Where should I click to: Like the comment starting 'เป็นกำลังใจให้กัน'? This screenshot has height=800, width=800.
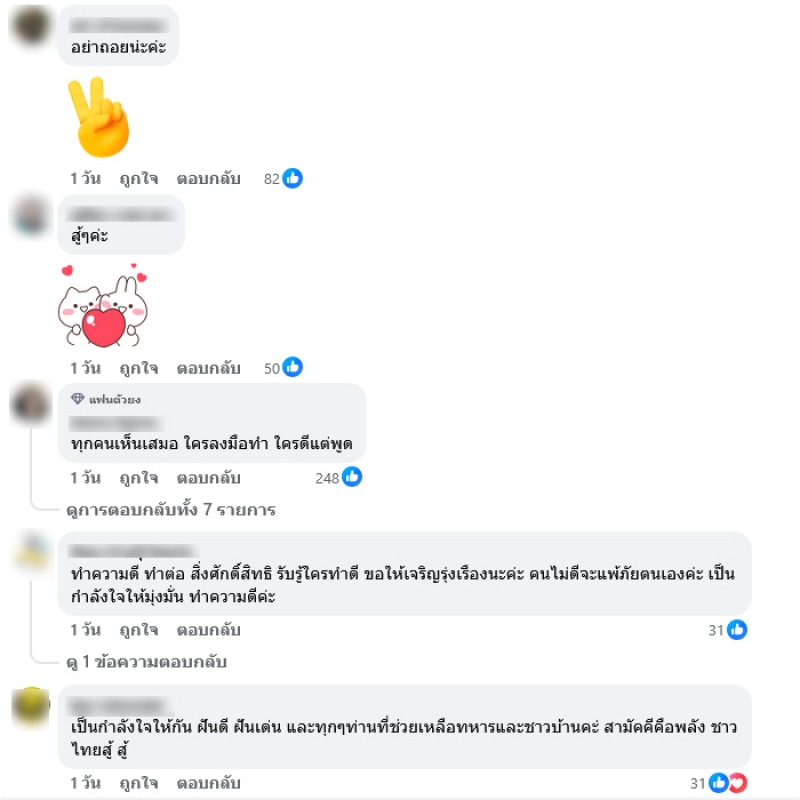point(138,783)
